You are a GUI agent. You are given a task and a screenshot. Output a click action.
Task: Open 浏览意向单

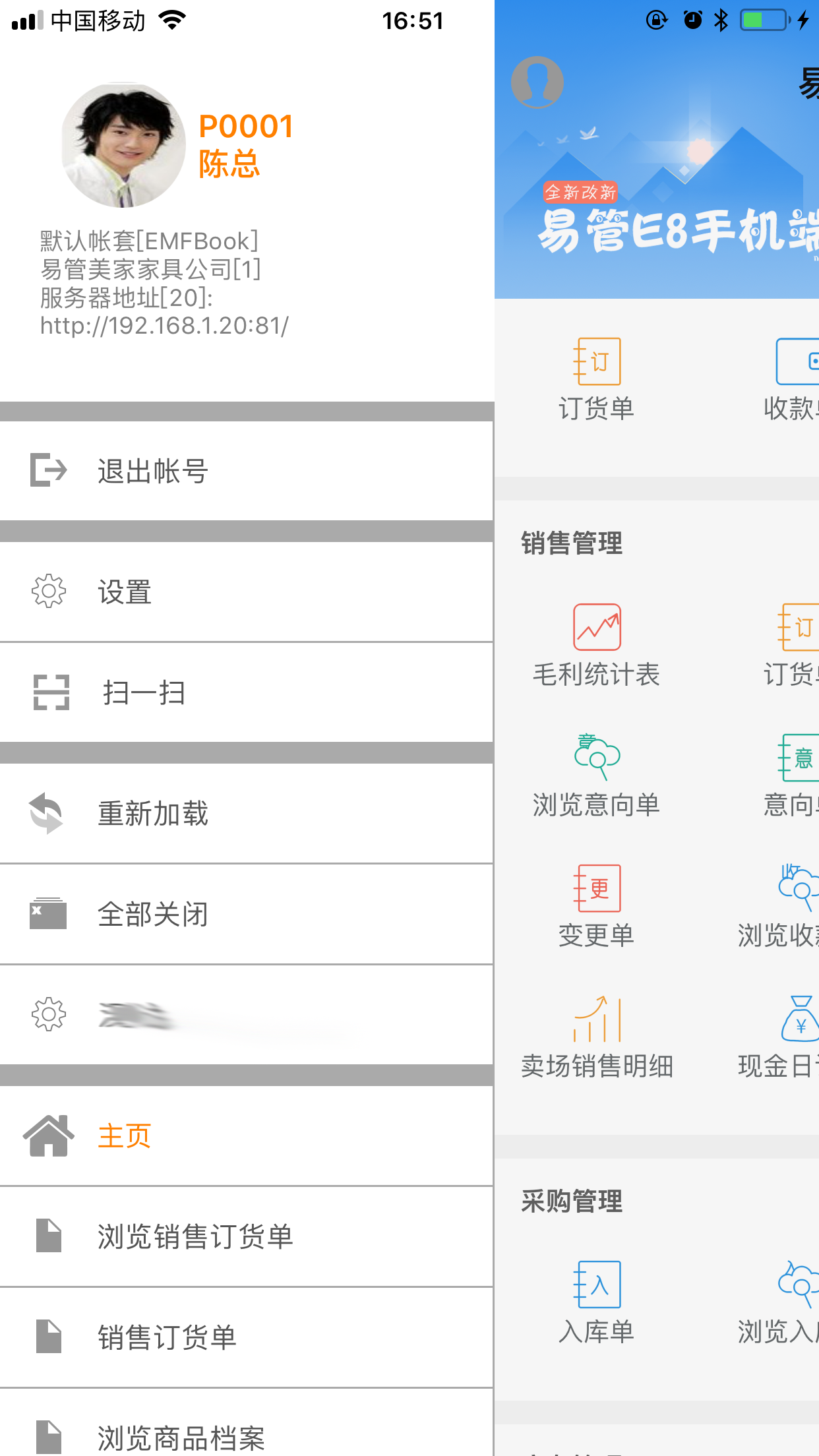pyautogui.click(x=596, y=776)
